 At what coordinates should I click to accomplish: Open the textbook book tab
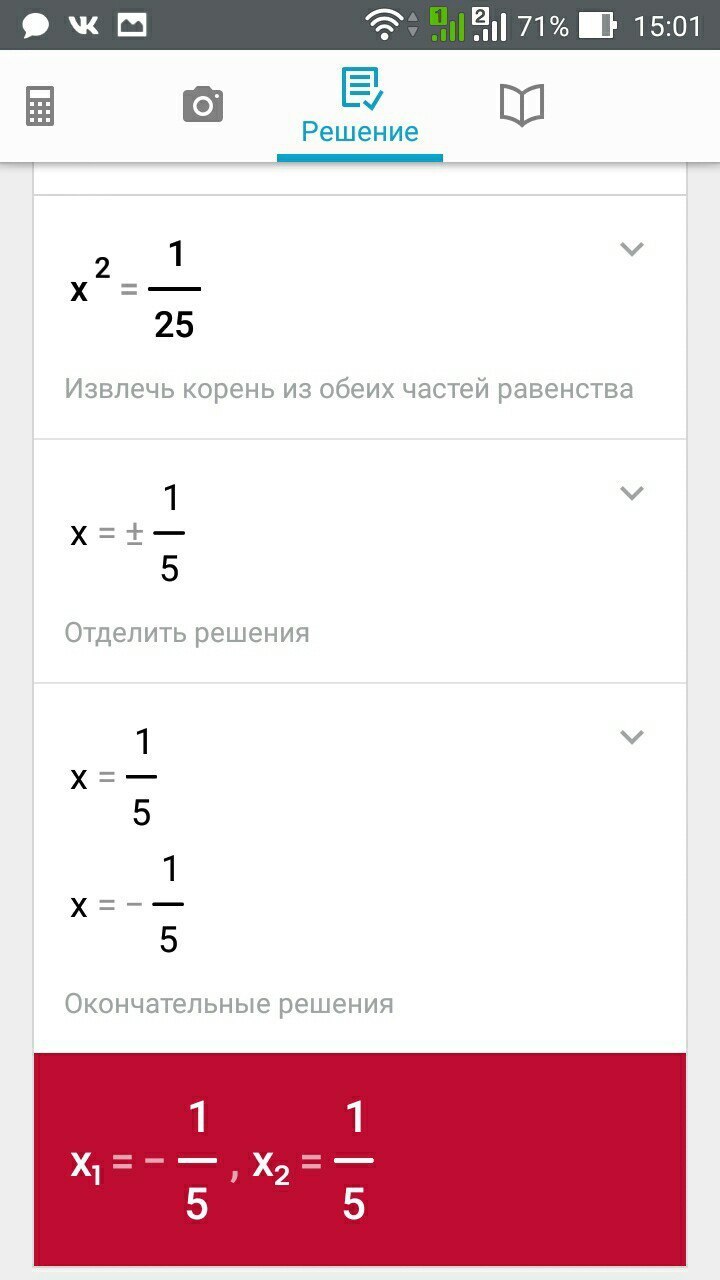coord(521,105)
